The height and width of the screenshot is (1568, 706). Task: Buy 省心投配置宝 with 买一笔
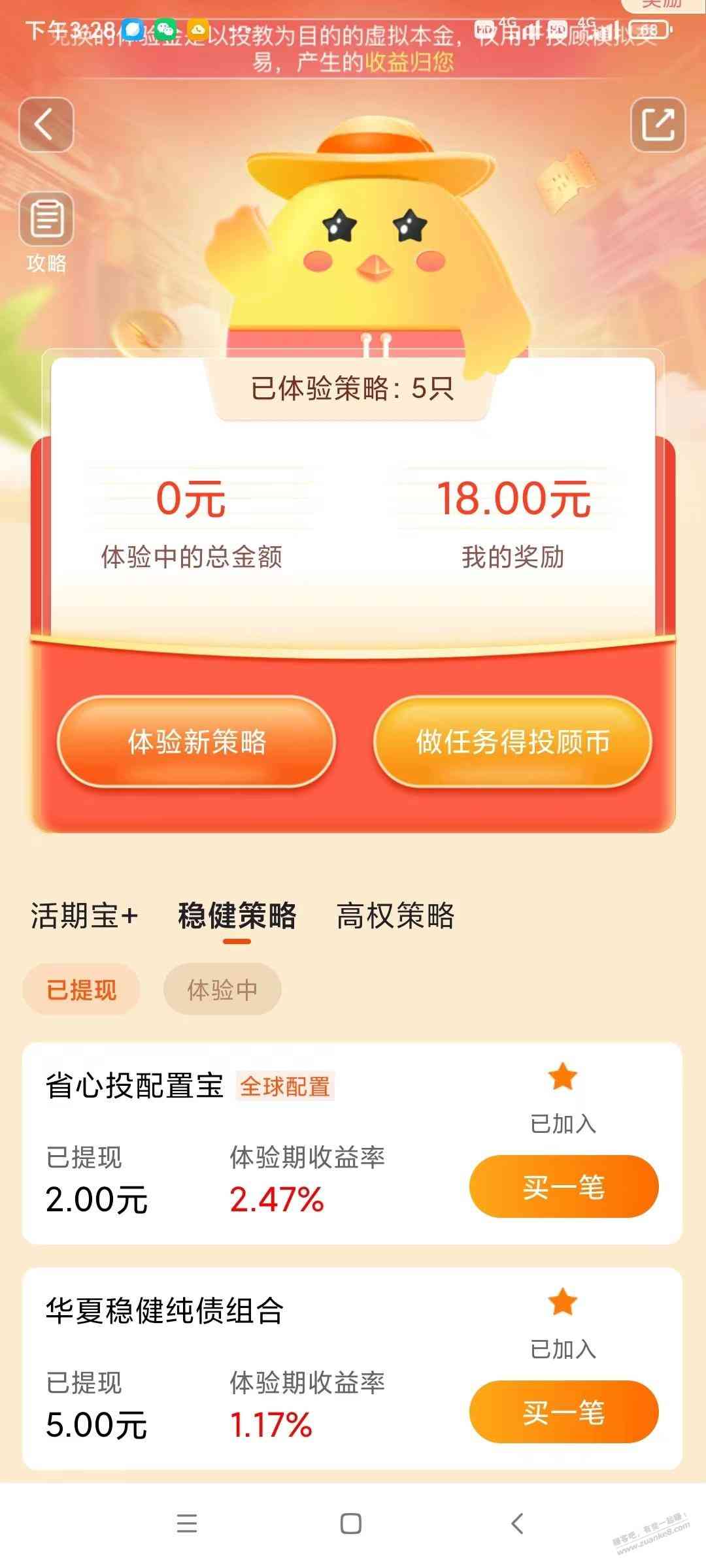tap(563, 1186)
